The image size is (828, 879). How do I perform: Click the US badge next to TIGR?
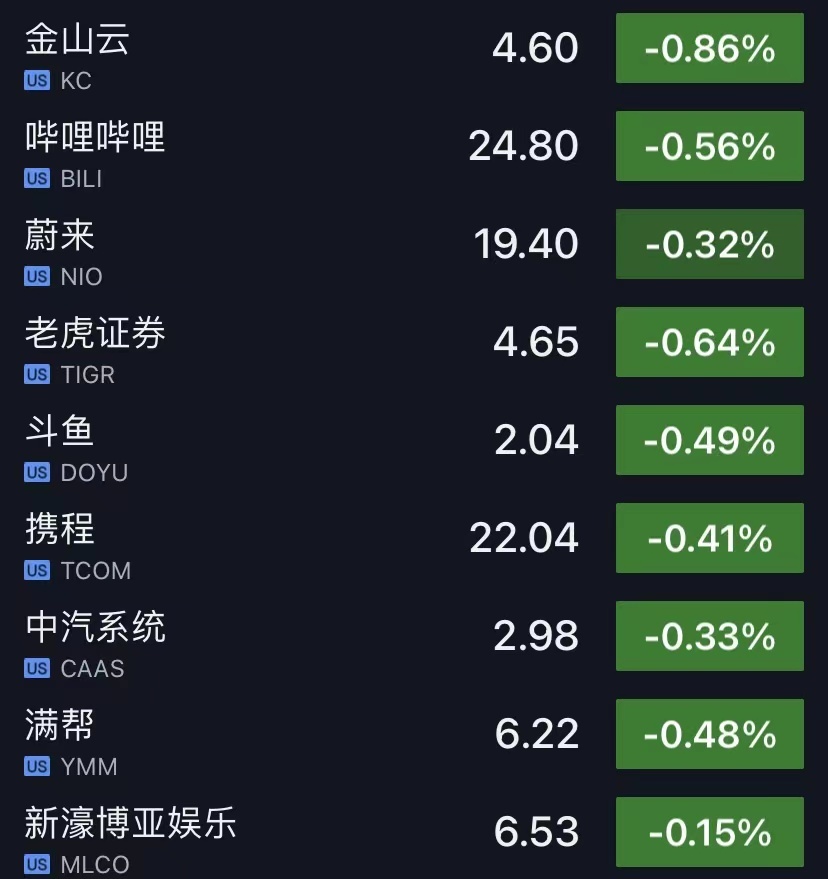pyautogui.click(x=35, y=375)
